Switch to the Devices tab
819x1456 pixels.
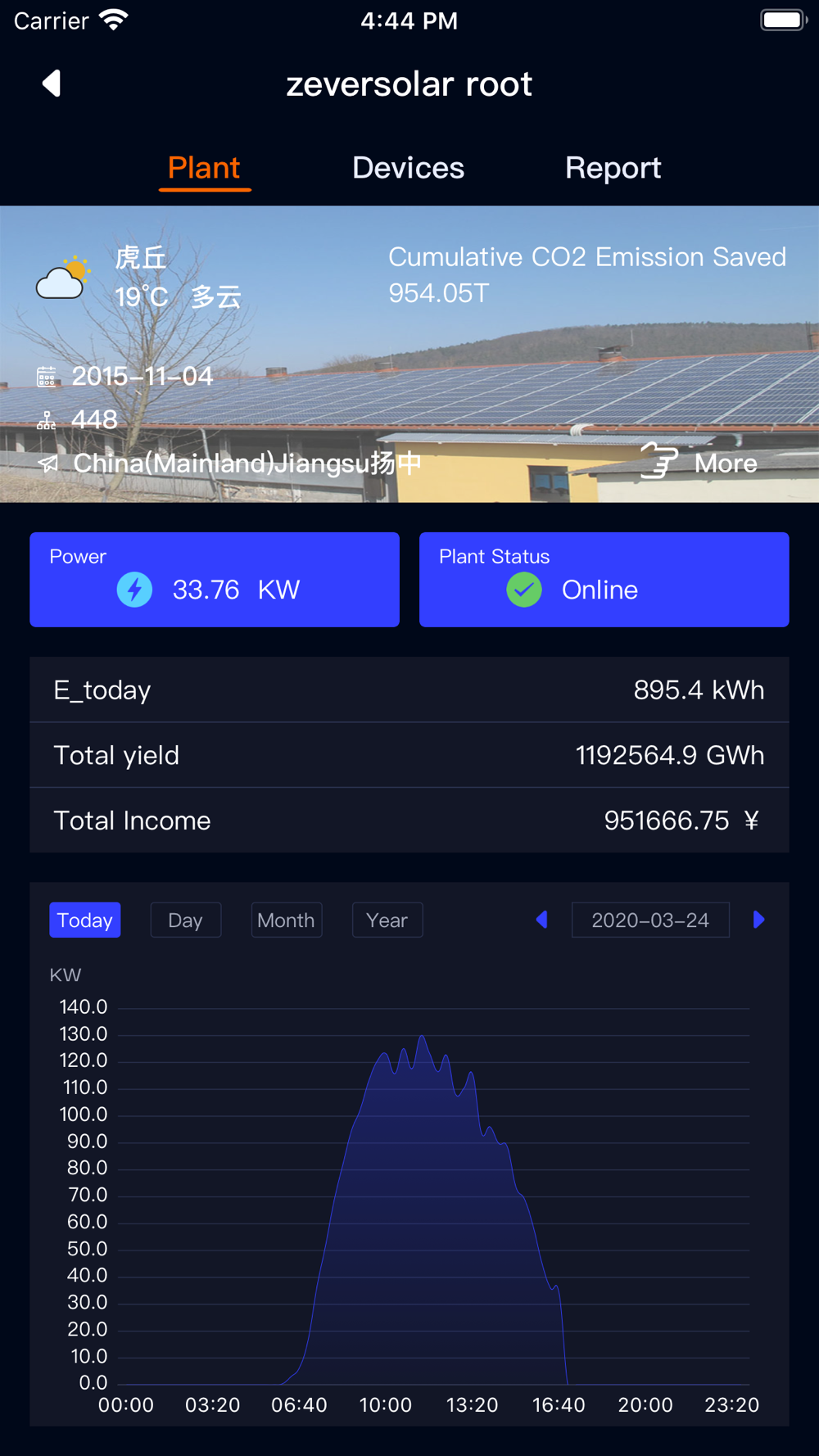coord(408,168)
